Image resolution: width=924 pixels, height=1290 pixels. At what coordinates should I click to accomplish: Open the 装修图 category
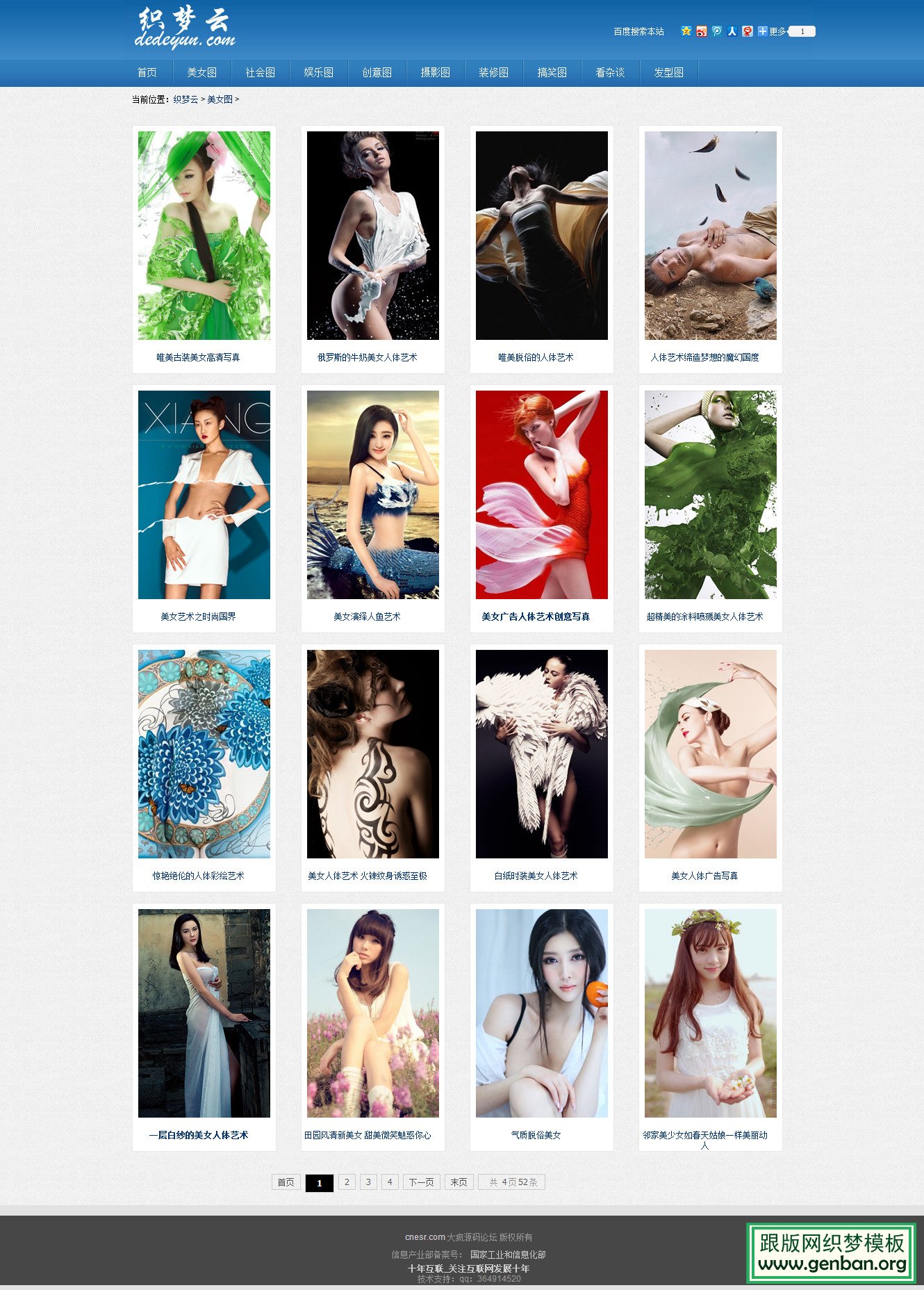[x=493, y=72]
